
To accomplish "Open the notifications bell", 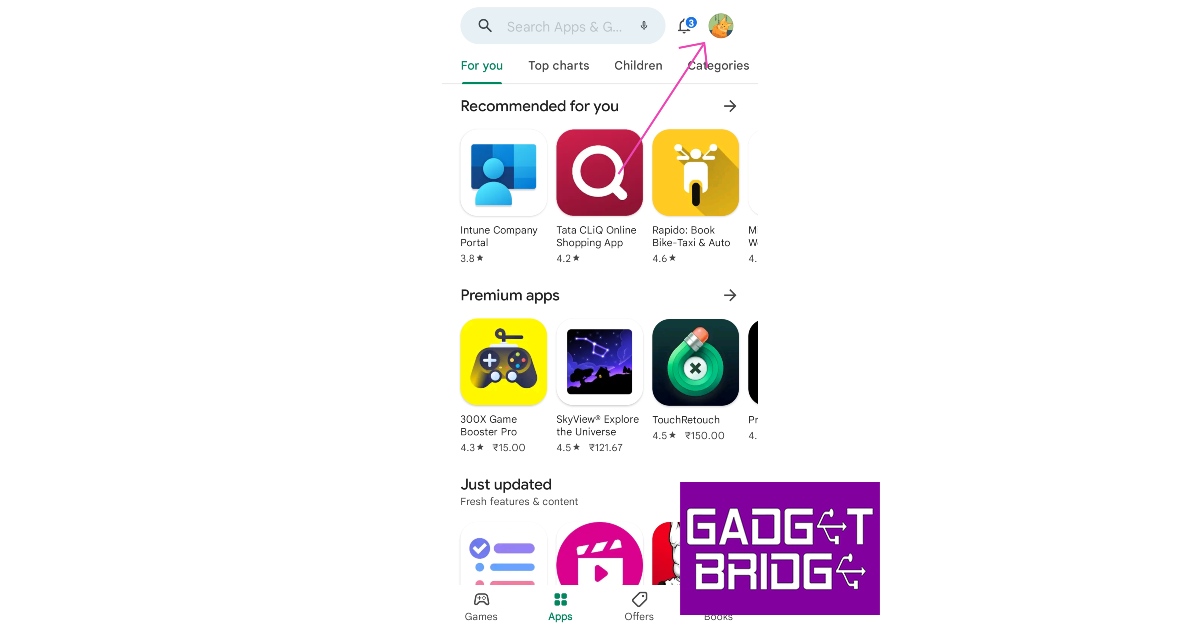I will (x=685, y=26).
